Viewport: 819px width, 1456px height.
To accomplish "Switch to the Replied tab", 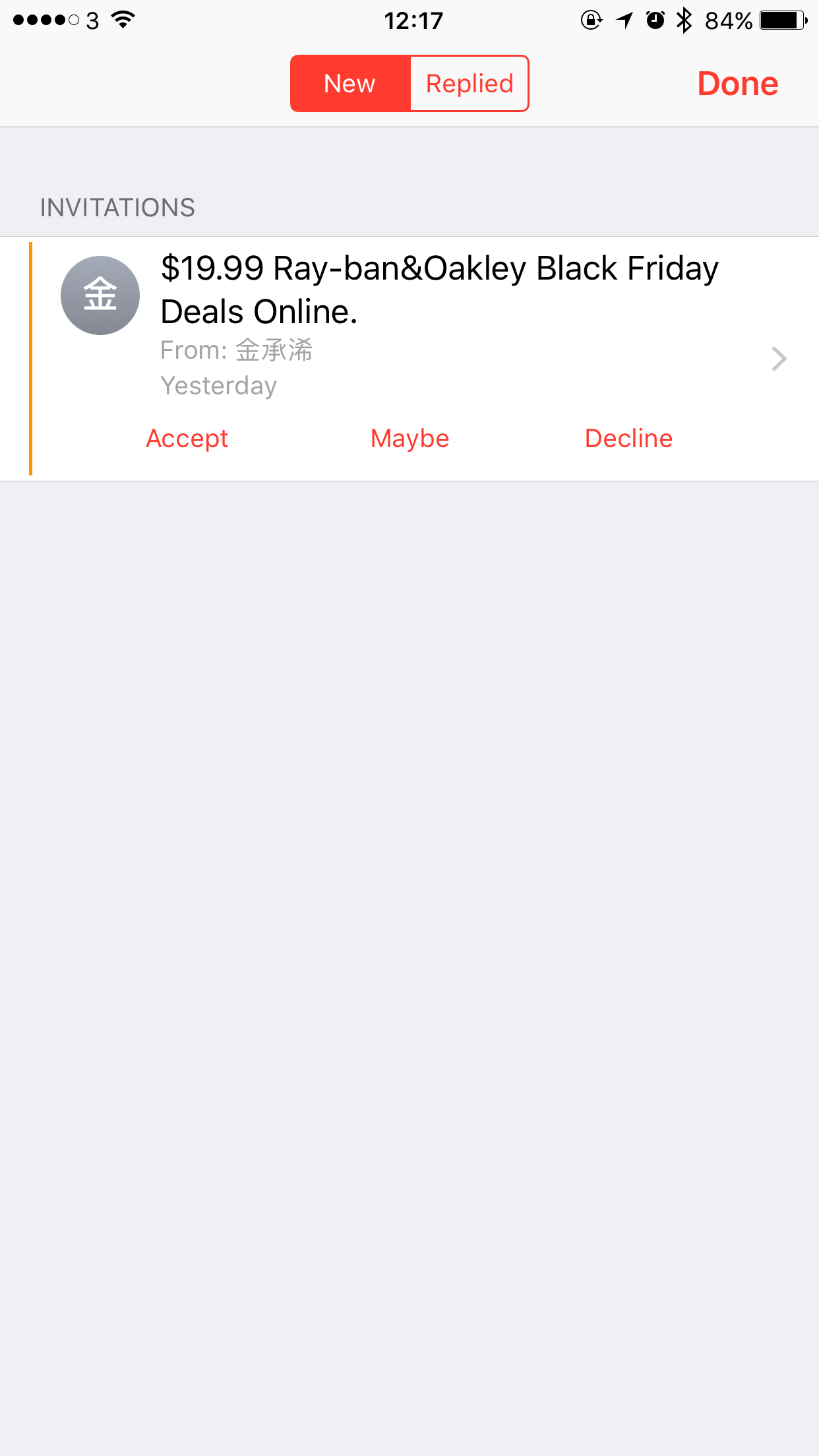I will [469, 84].
